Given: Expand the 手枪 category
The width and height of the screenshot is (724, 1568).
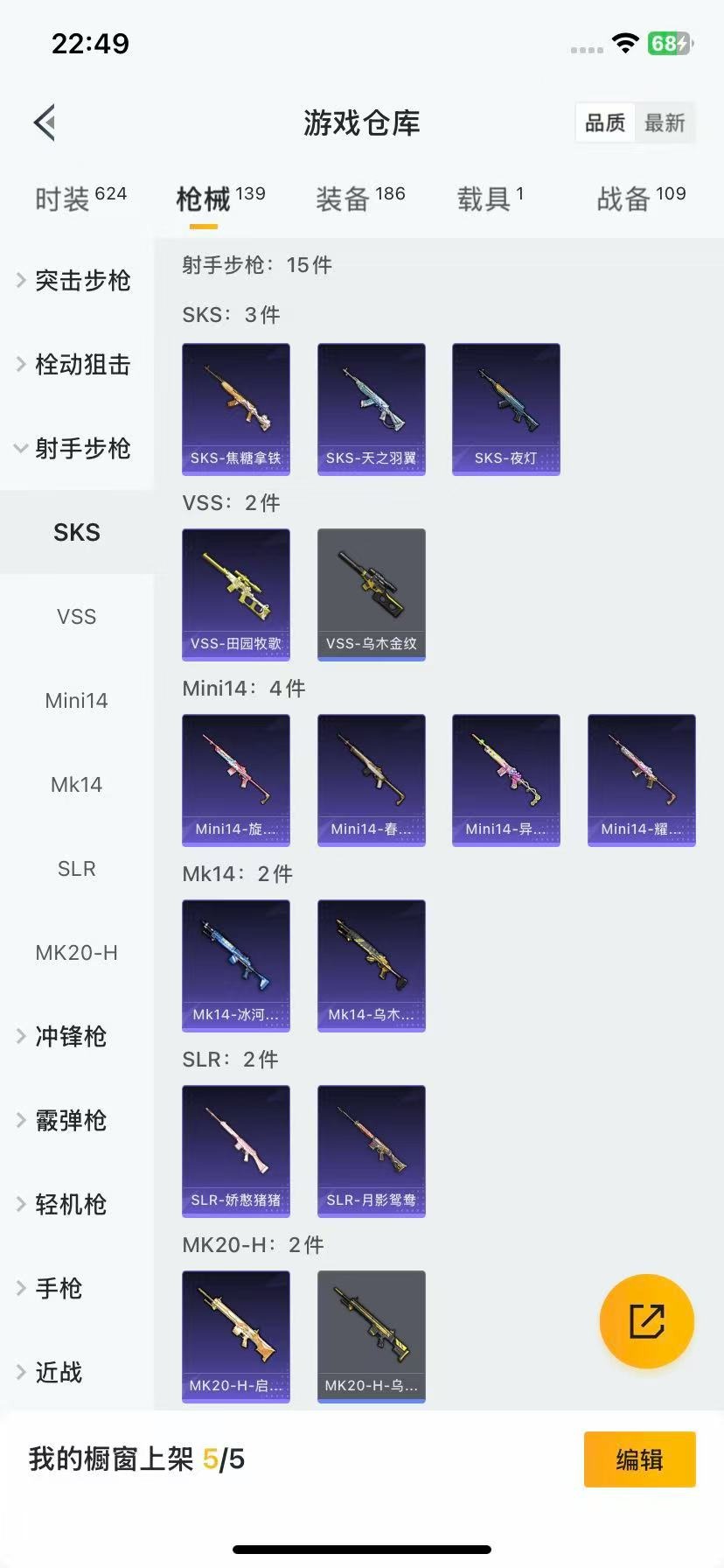Looking at the screenshot, I should tap(58, 1289).
